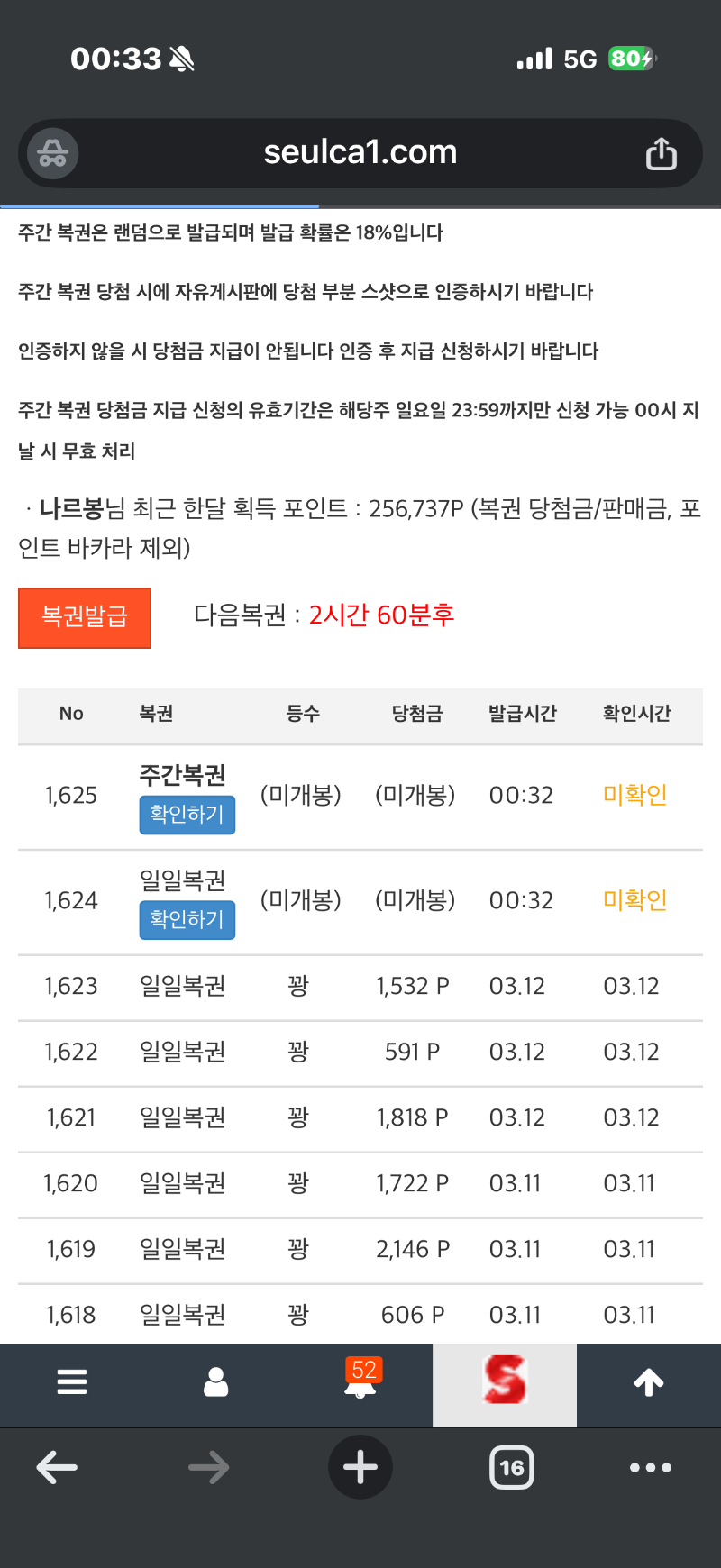Go back in the browser

57,1468
